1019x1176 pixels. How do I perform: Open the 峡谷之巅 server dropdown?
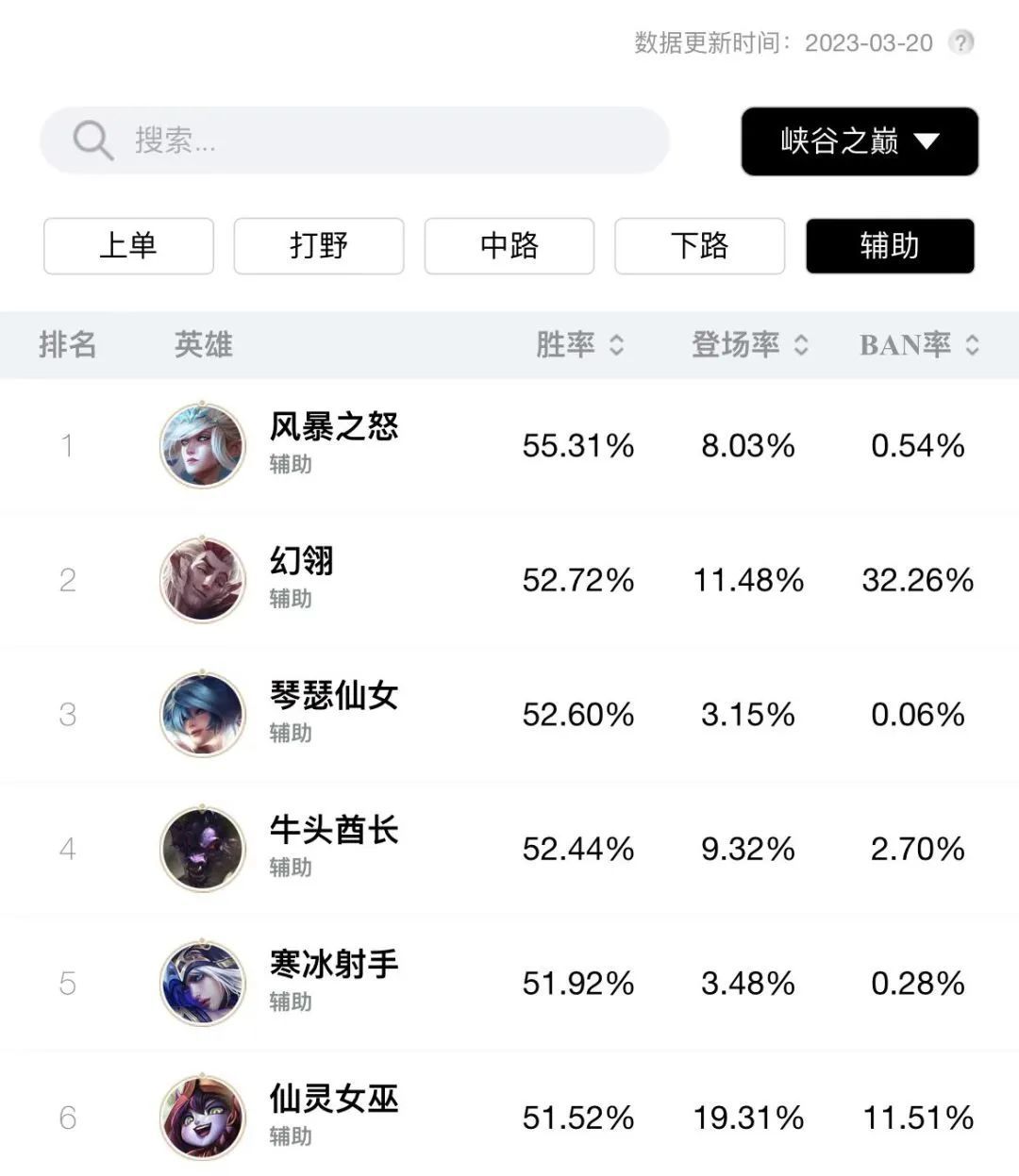click(x=859, y=142)
